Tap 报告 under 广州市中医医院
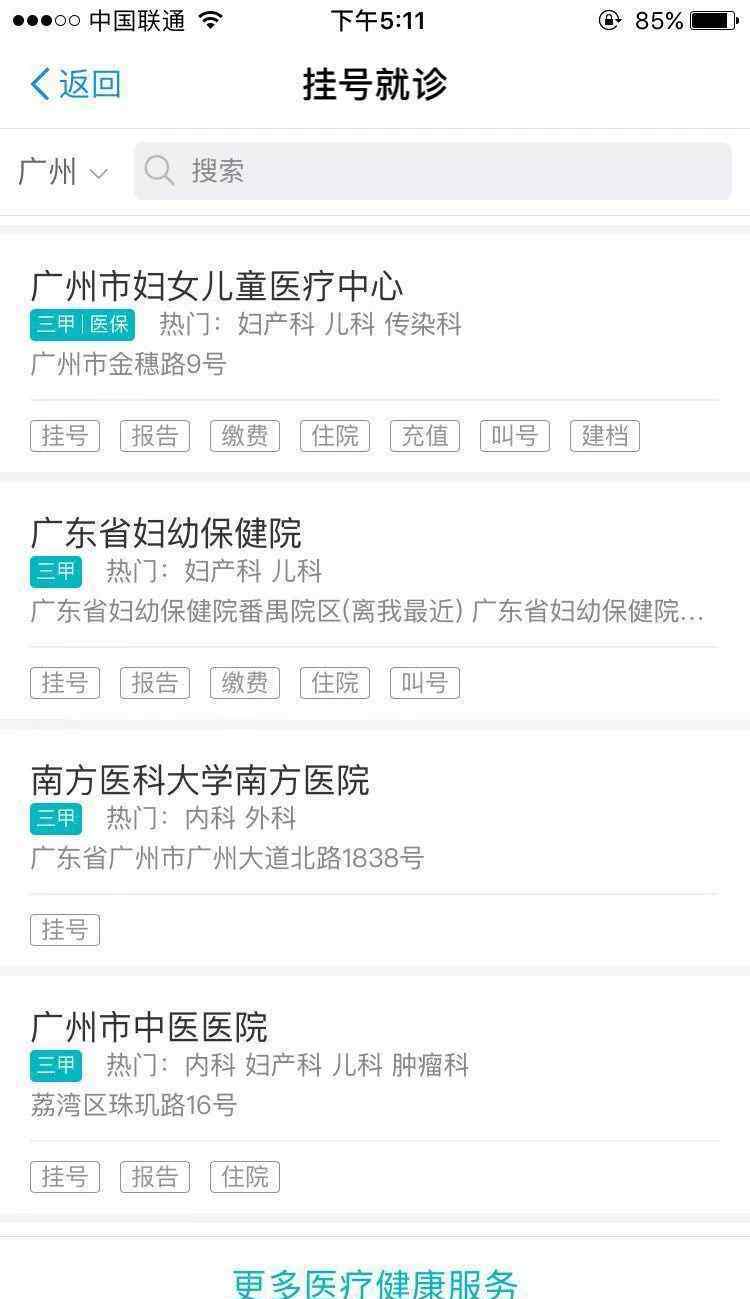Screen dimensions: 750x1299 click(x=155, y=1177)
